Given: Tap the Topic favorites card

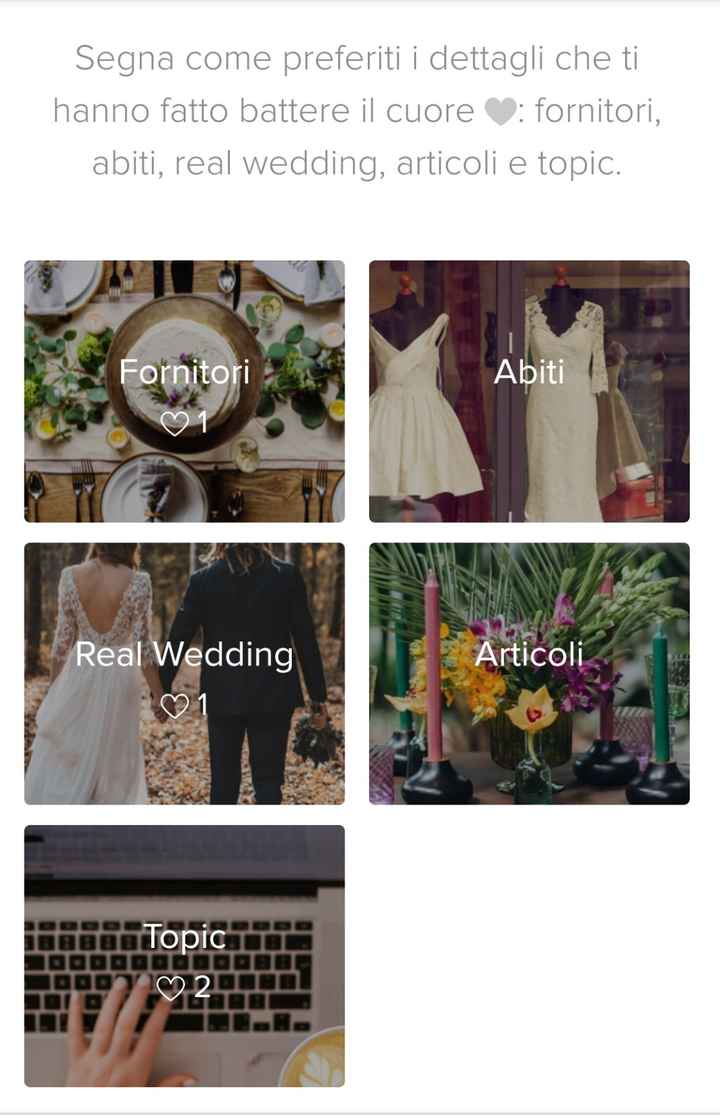Looking at the screenshot, I should (184, 955).
